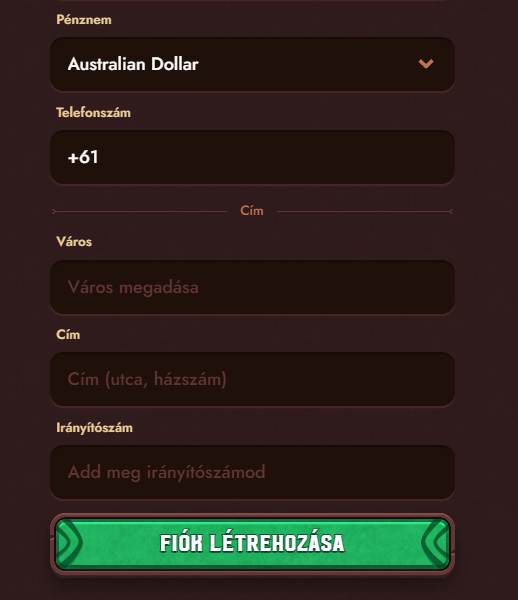Tap the Irányítószám postal code field

pos(252,472)
